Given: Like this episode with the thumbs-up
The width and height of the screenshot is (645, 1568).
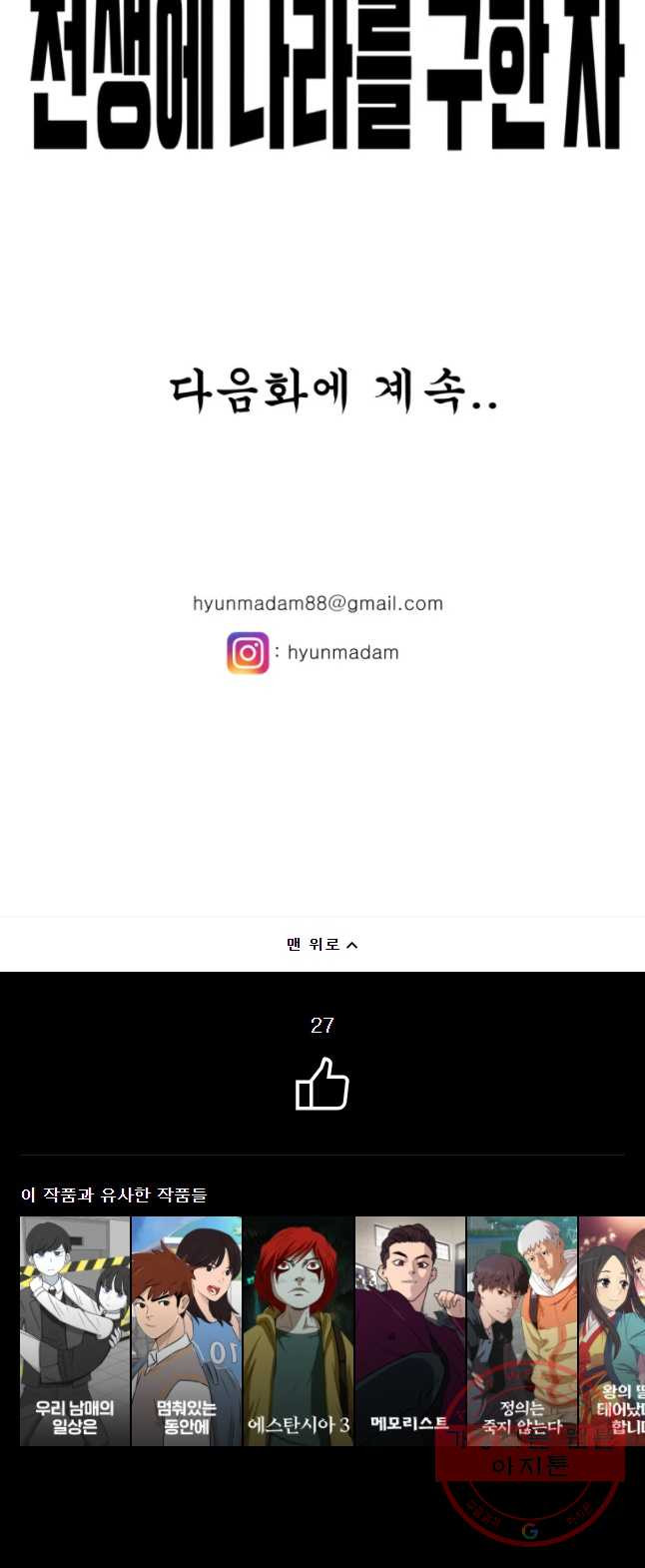Looking at the screenshot, I should [x=322, y=1085].
